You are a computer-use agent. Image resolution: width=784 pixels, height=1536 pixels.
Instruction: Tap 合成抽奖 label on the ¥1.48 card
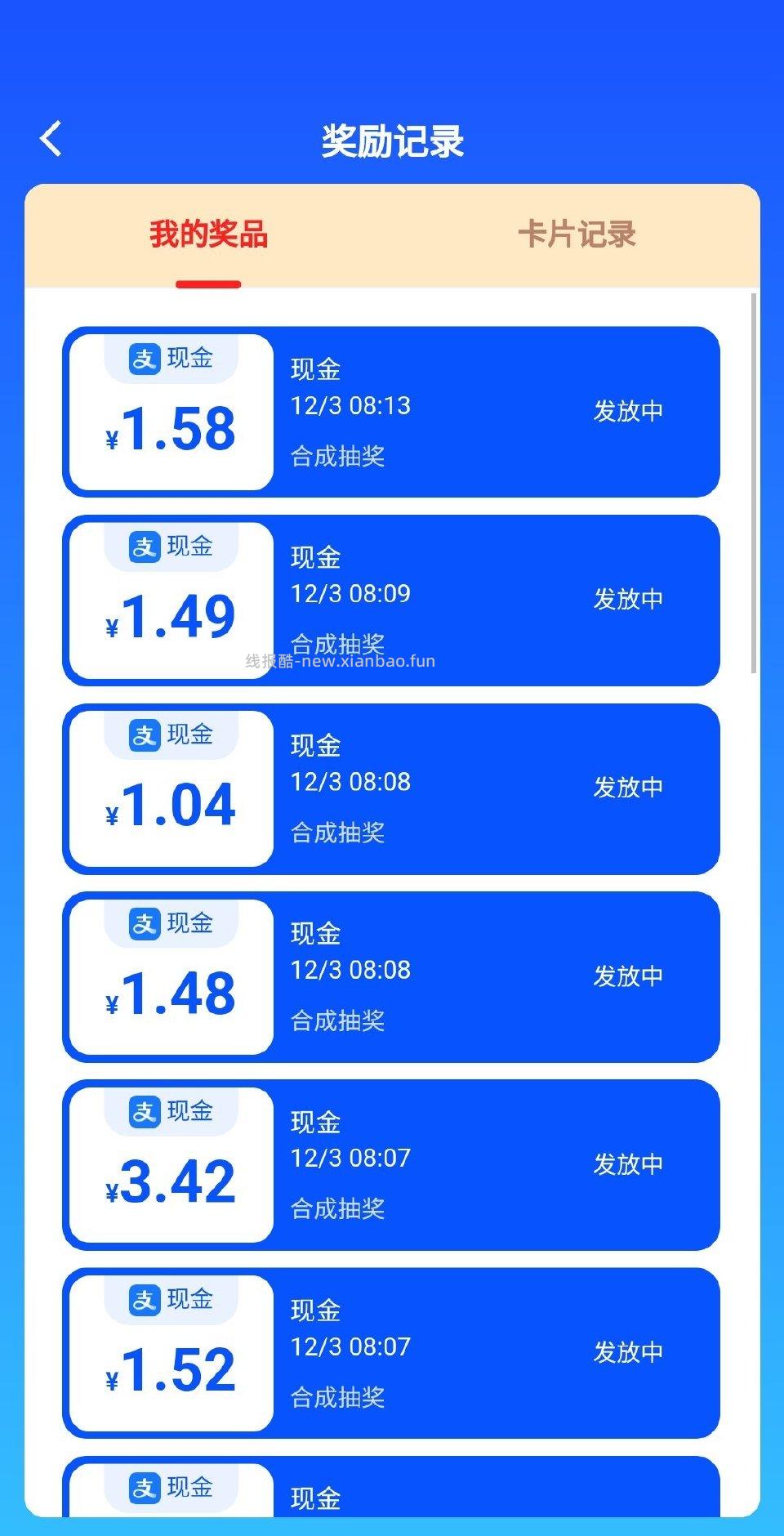pyautogui.click(x=337, y=1021)
